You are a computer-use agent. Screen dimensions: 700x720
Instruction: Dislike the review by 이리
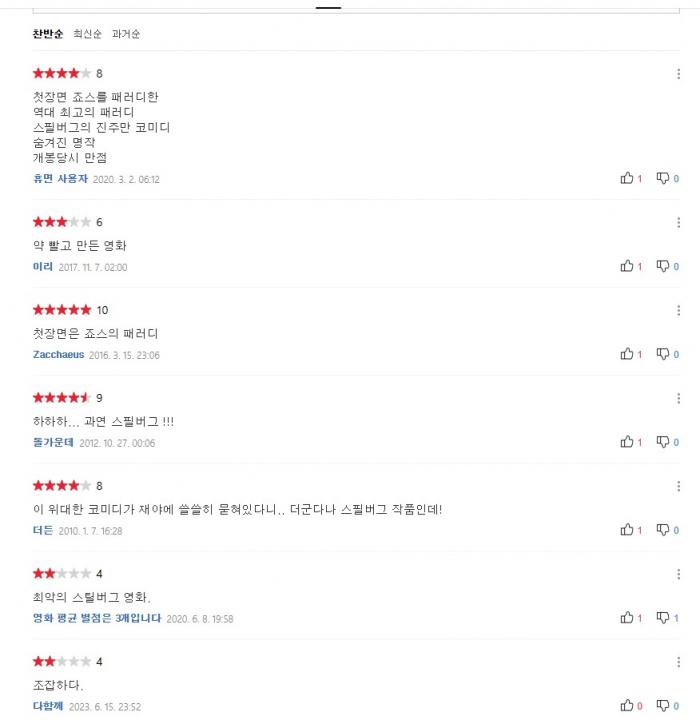point(663,267)
